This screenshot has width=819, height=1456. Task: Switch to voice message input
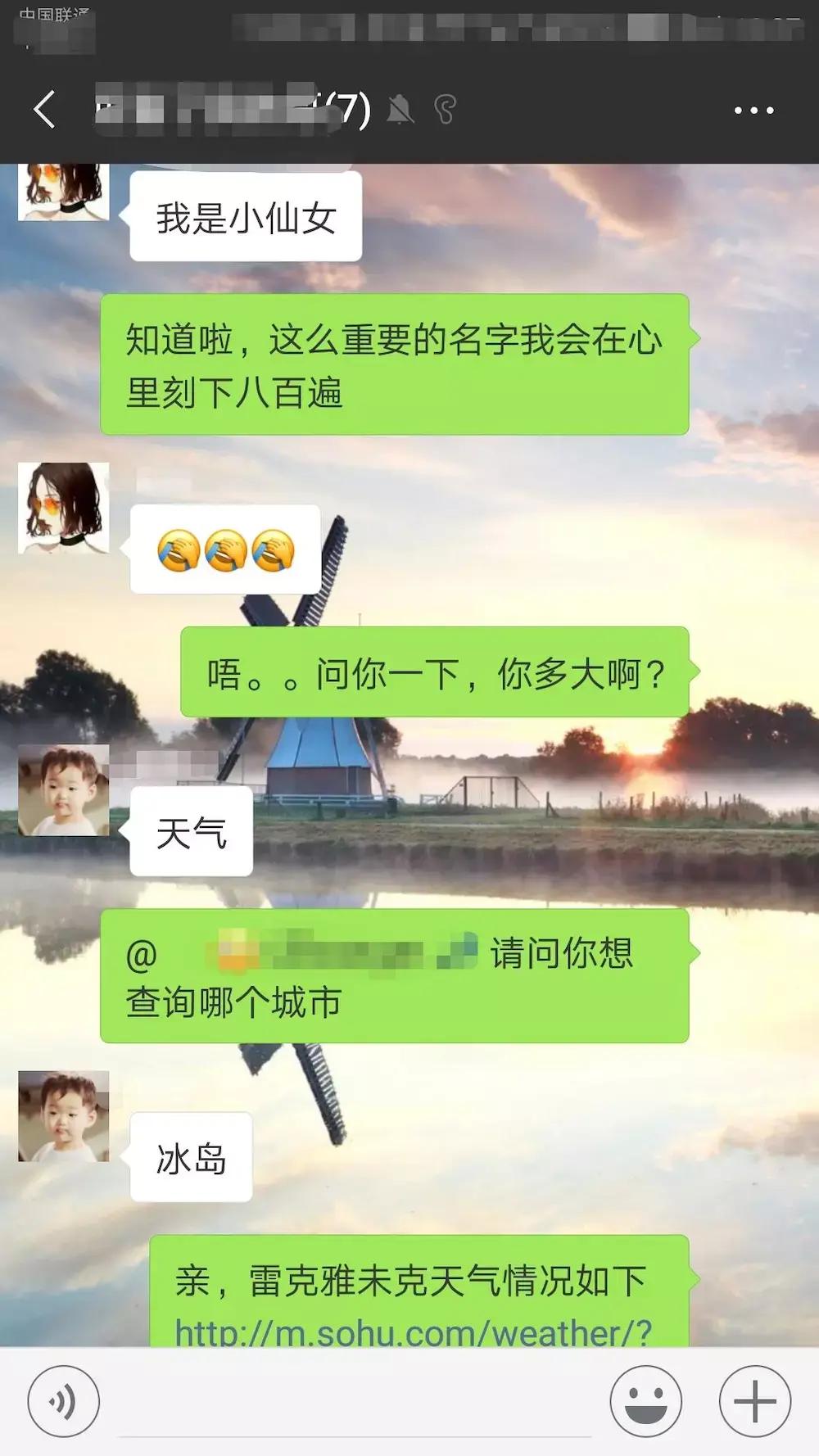click(64, 1401)
